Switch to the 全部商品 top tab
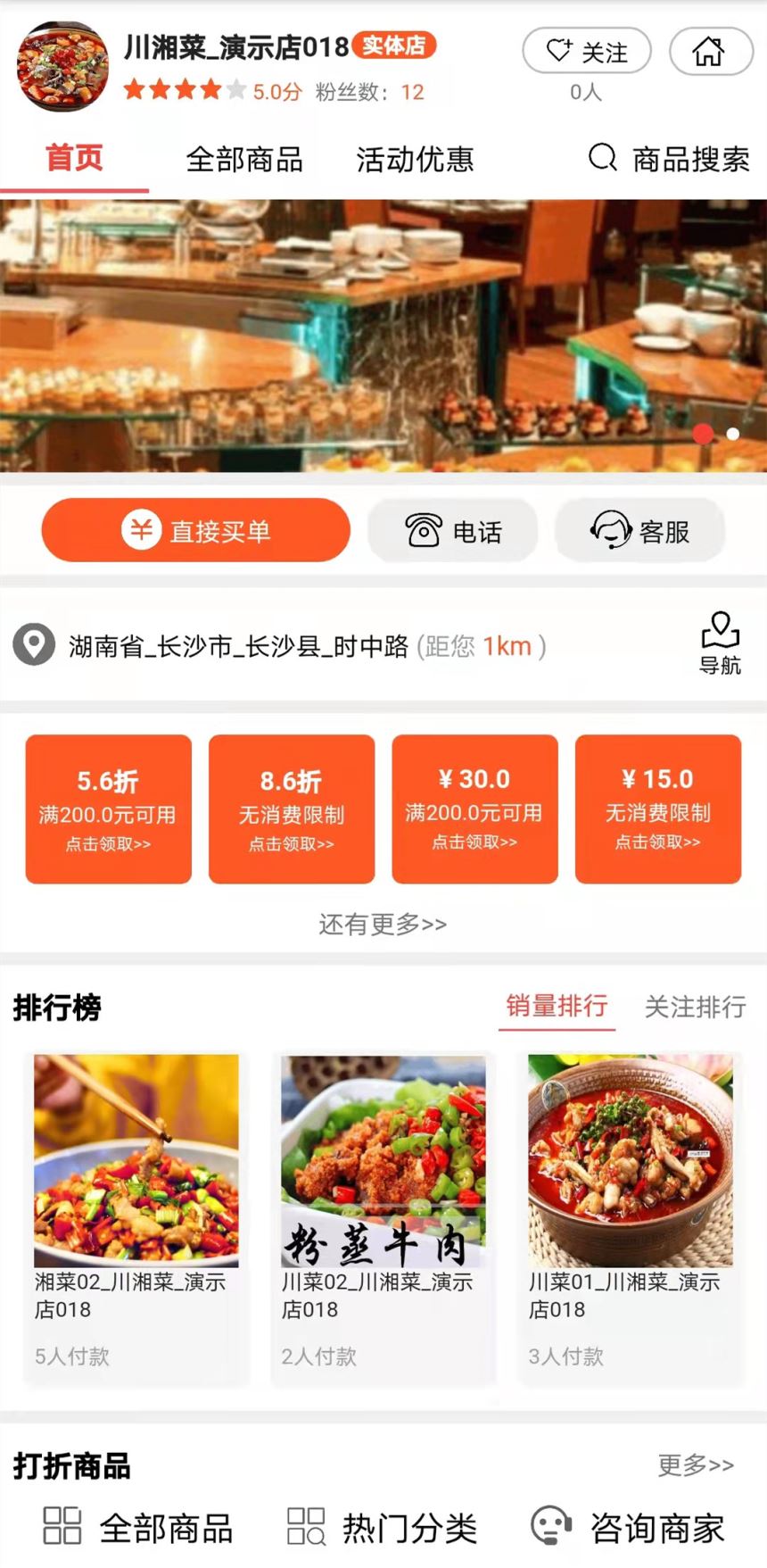Screen dimensions: 767x1568 [x=244, y=160]
